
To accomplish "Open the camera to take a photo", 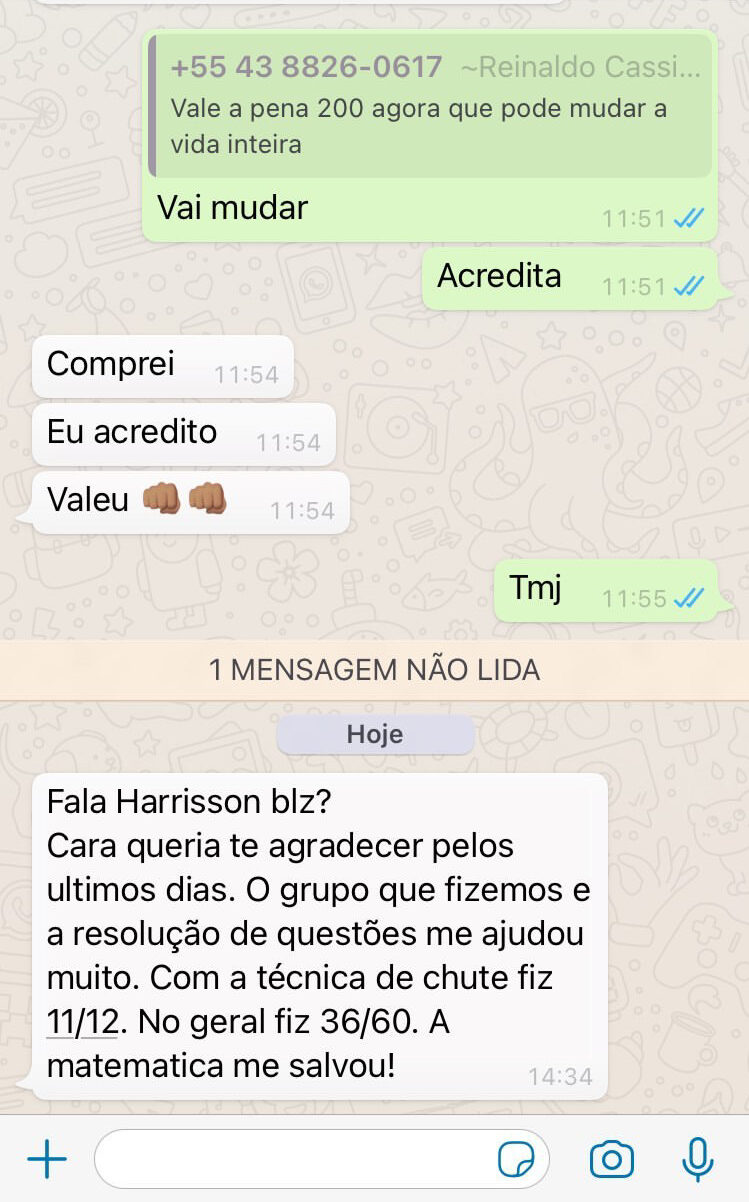I will [611, 1159].
